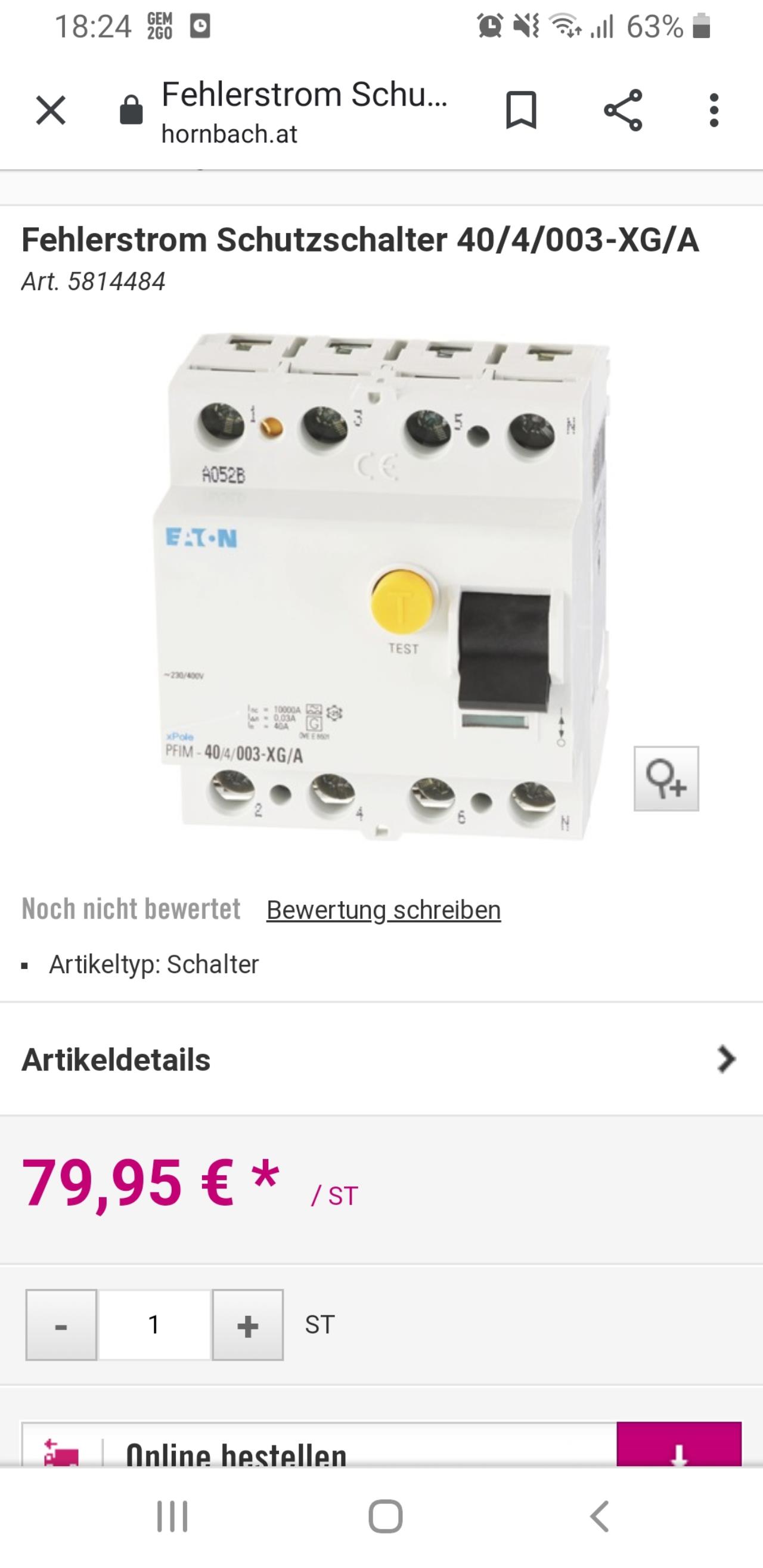Open the product image of the Schutzschalter
Image resolution: width=763 pixels, height=1568 pixels.
point(382,586)
